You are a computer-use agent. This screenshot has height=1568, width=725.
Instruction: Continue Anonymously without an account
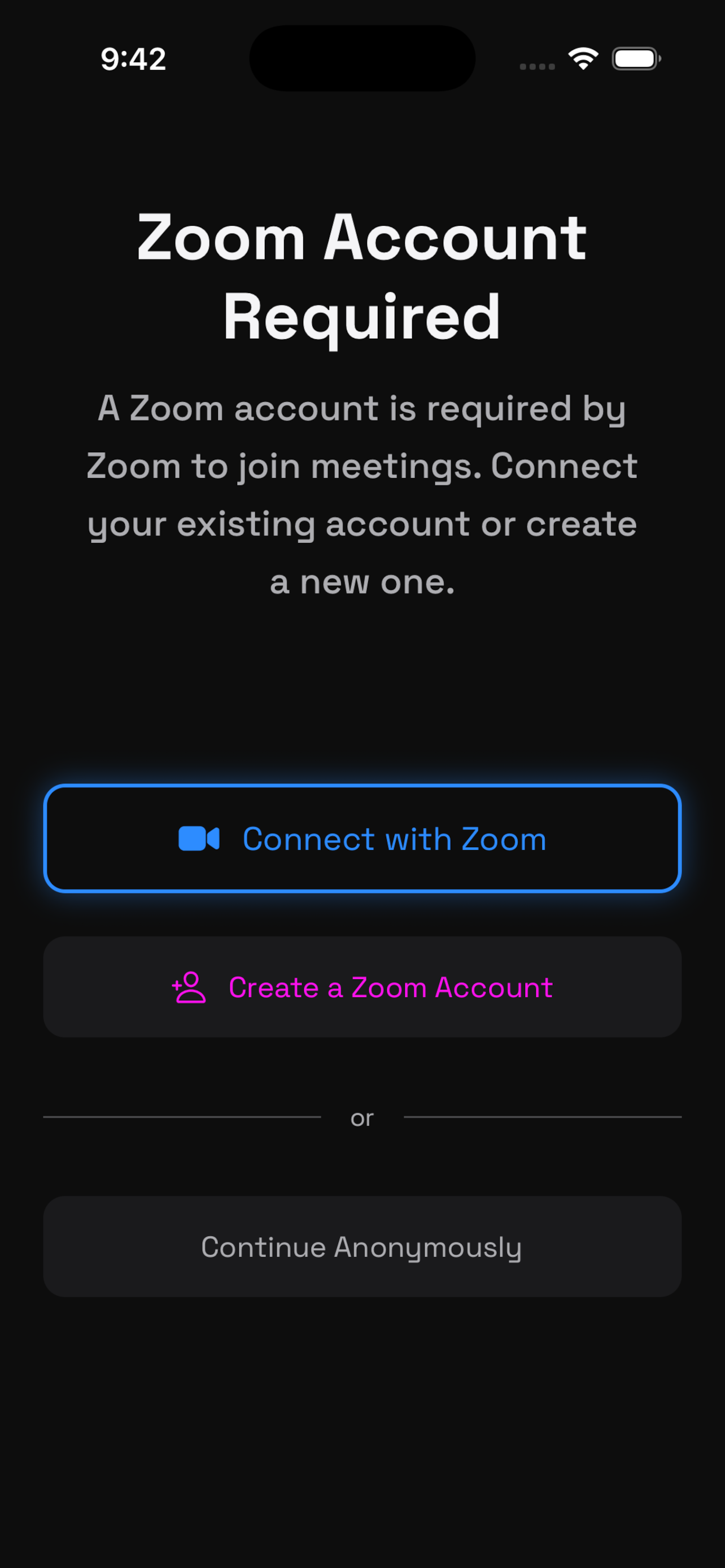[361, 1247]
